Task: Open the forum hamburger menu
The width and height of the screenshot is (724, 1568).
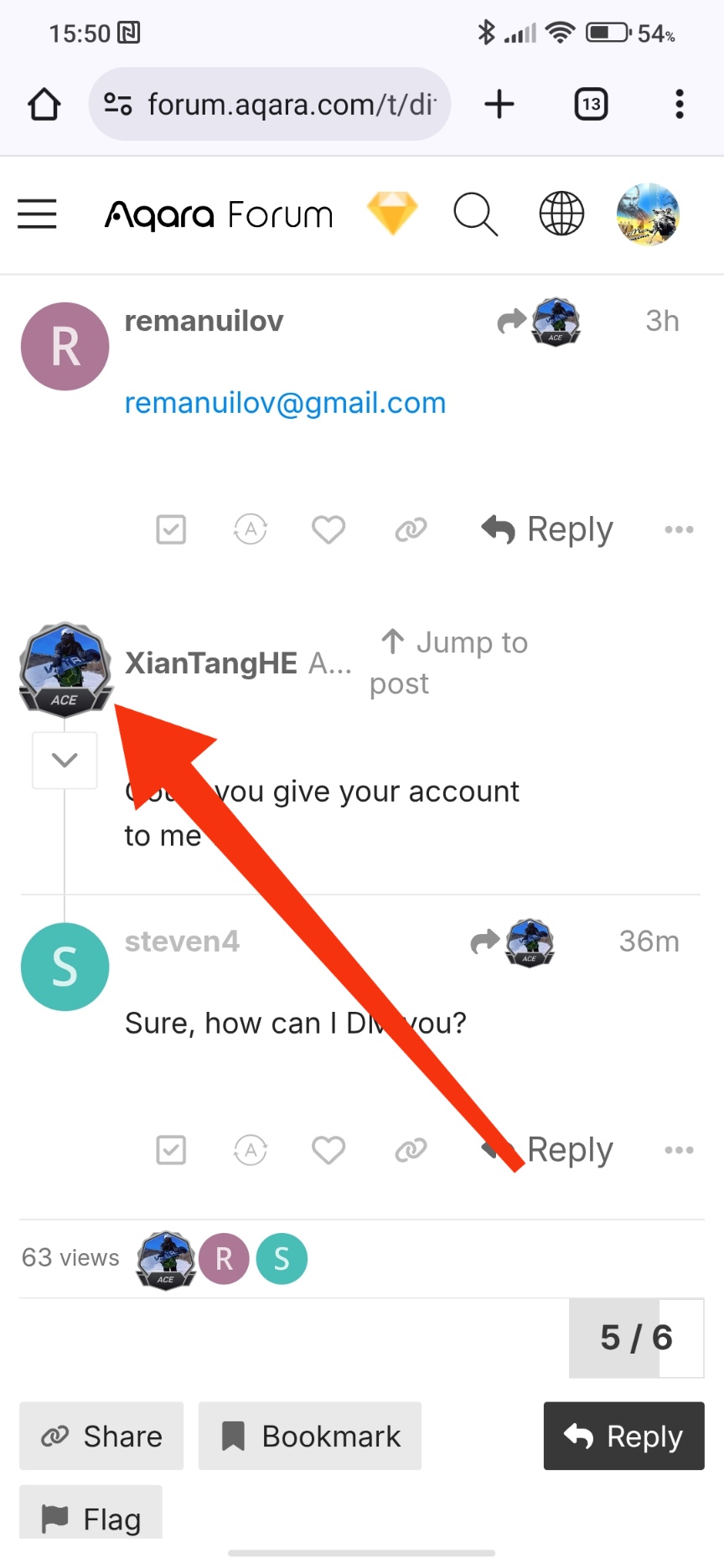Action: point(38,214)
